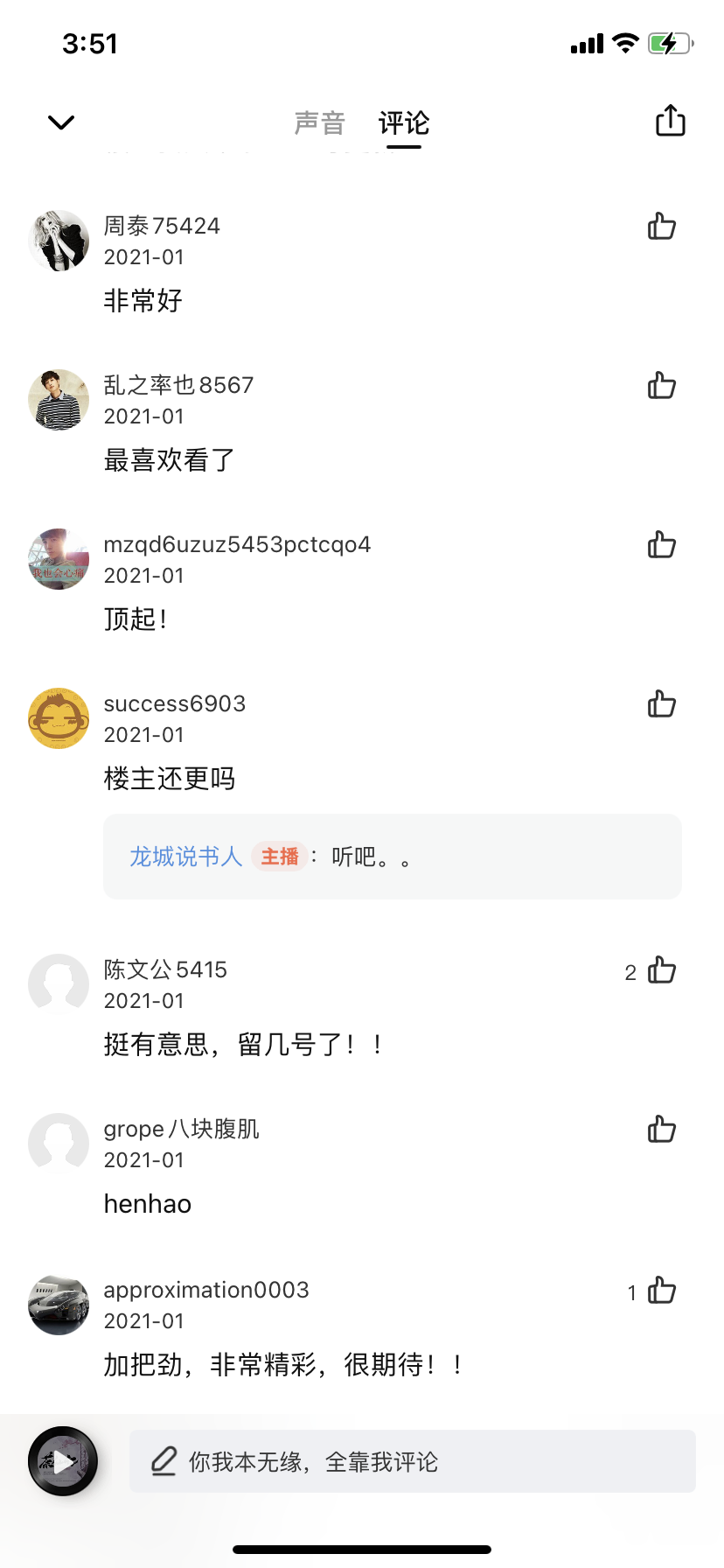
Task: Select the 评论 tab
Action: pos(404,123)
